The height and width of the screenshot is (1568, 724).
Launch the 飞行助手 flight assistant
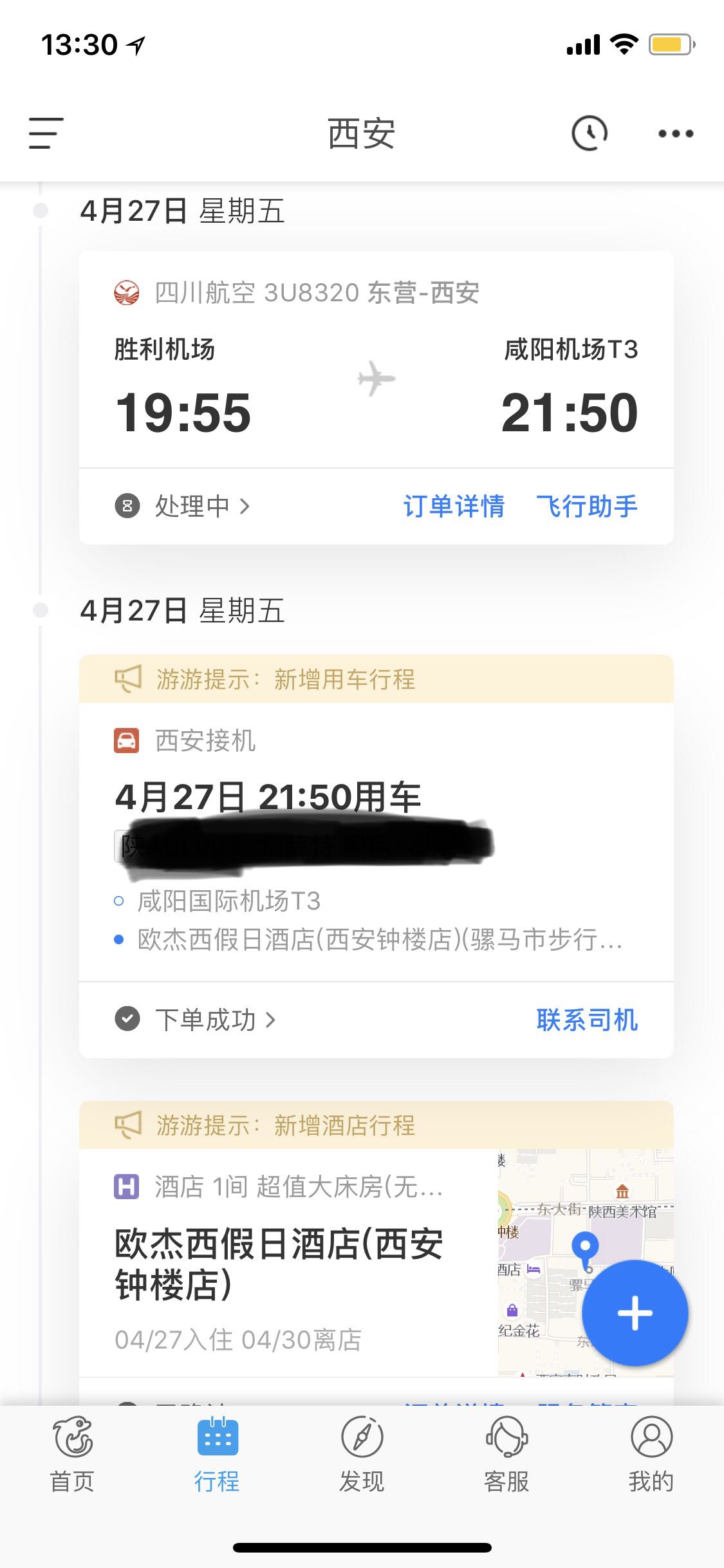point(587,507)
